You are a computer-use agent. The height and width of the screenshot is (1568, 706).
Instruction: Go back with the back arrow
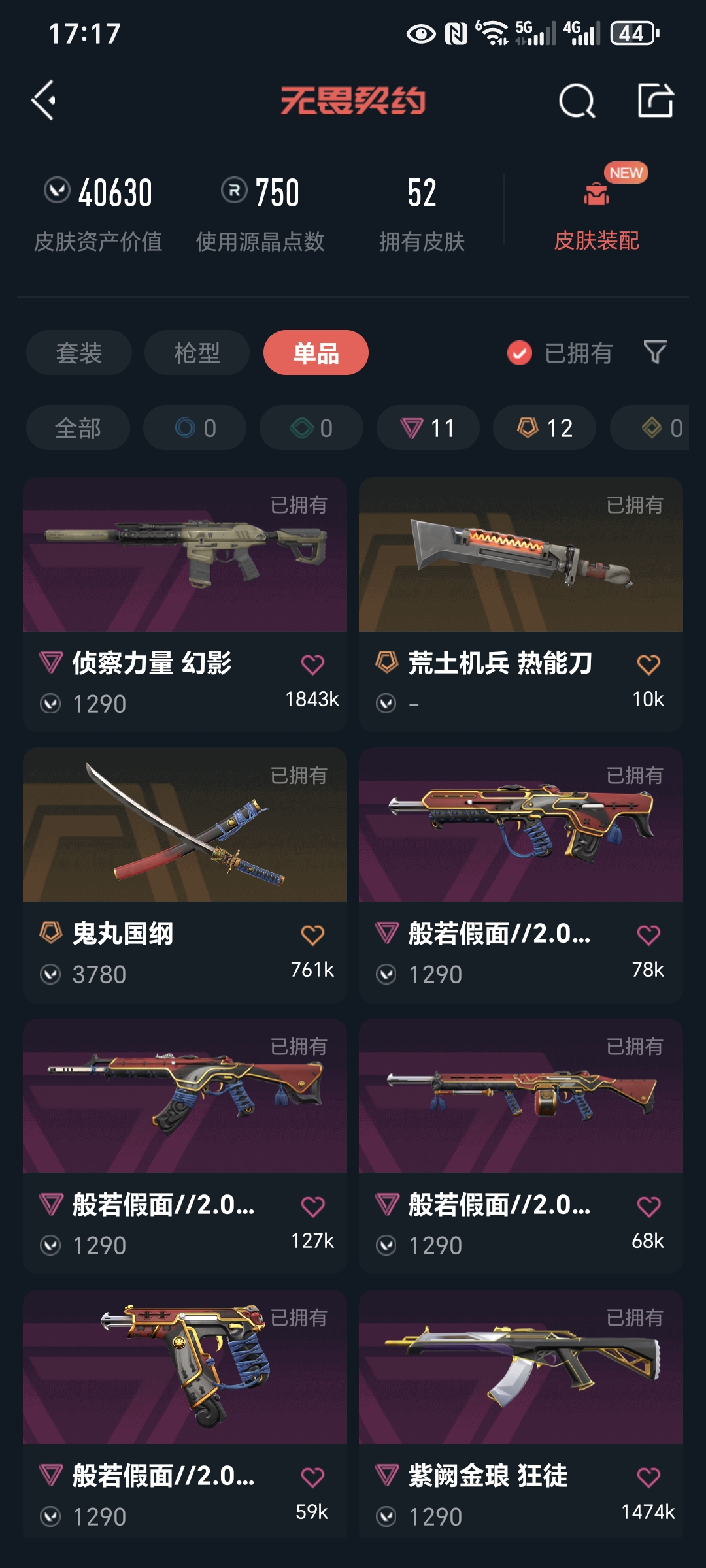[x=44, y=102]
